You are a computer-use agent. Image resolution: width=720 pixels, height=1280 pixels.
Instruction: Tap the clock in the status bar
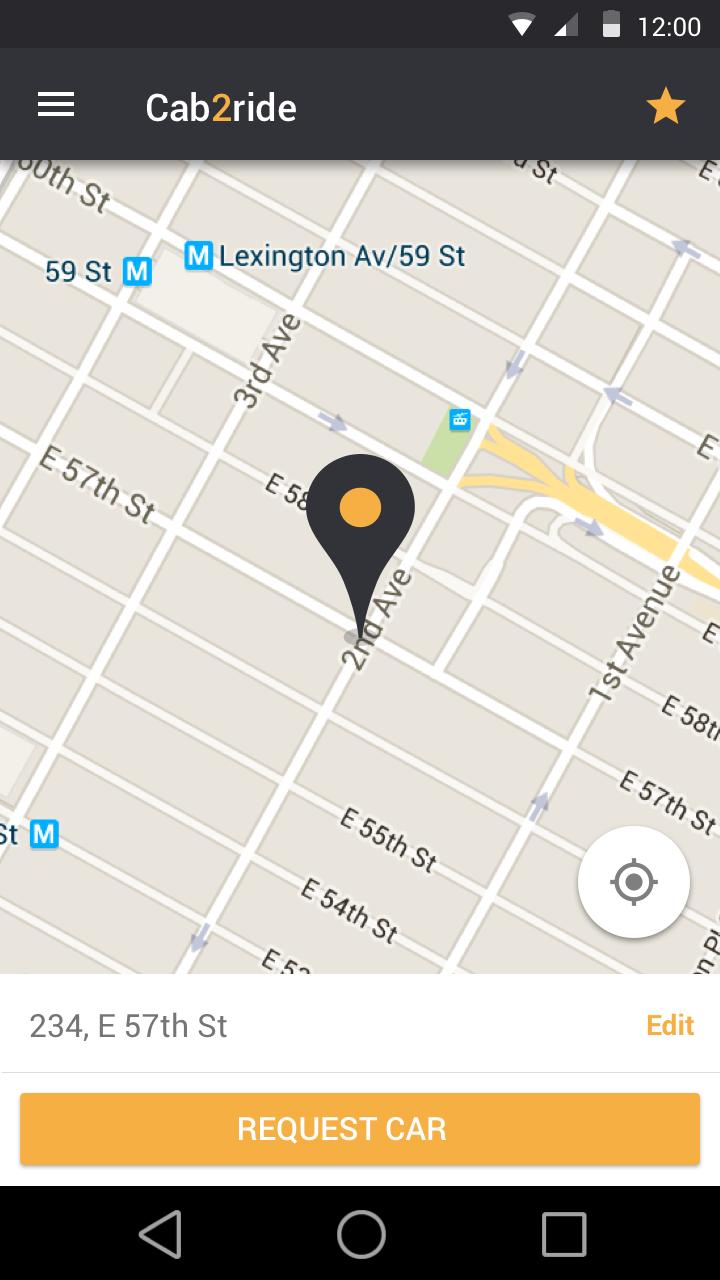(671, 25)
